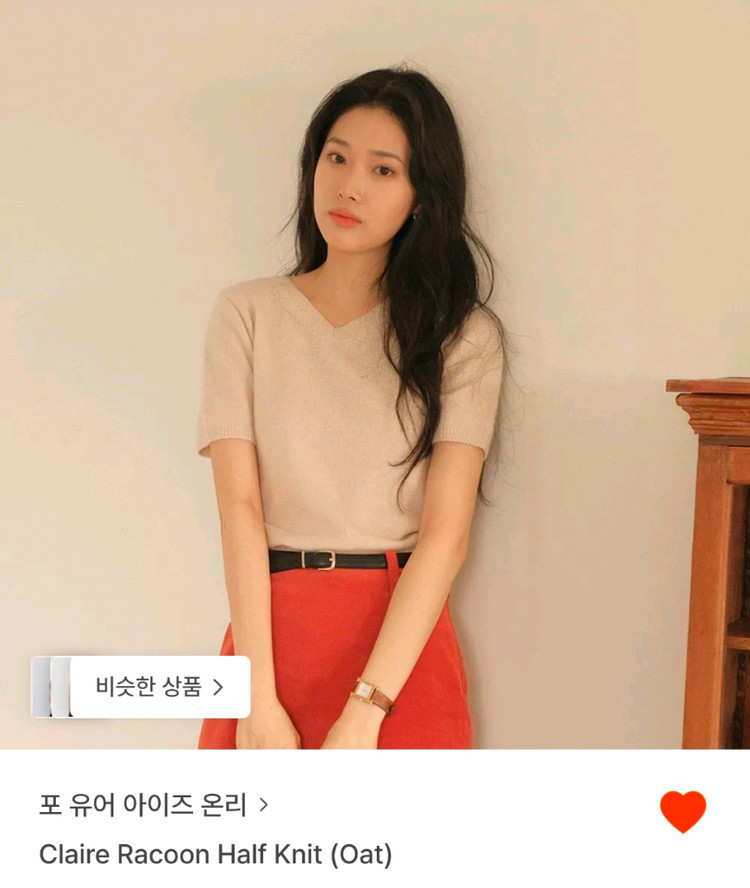Toggle the red heart like icon
This screenshot has height=888, width=750.
(683, 811)
